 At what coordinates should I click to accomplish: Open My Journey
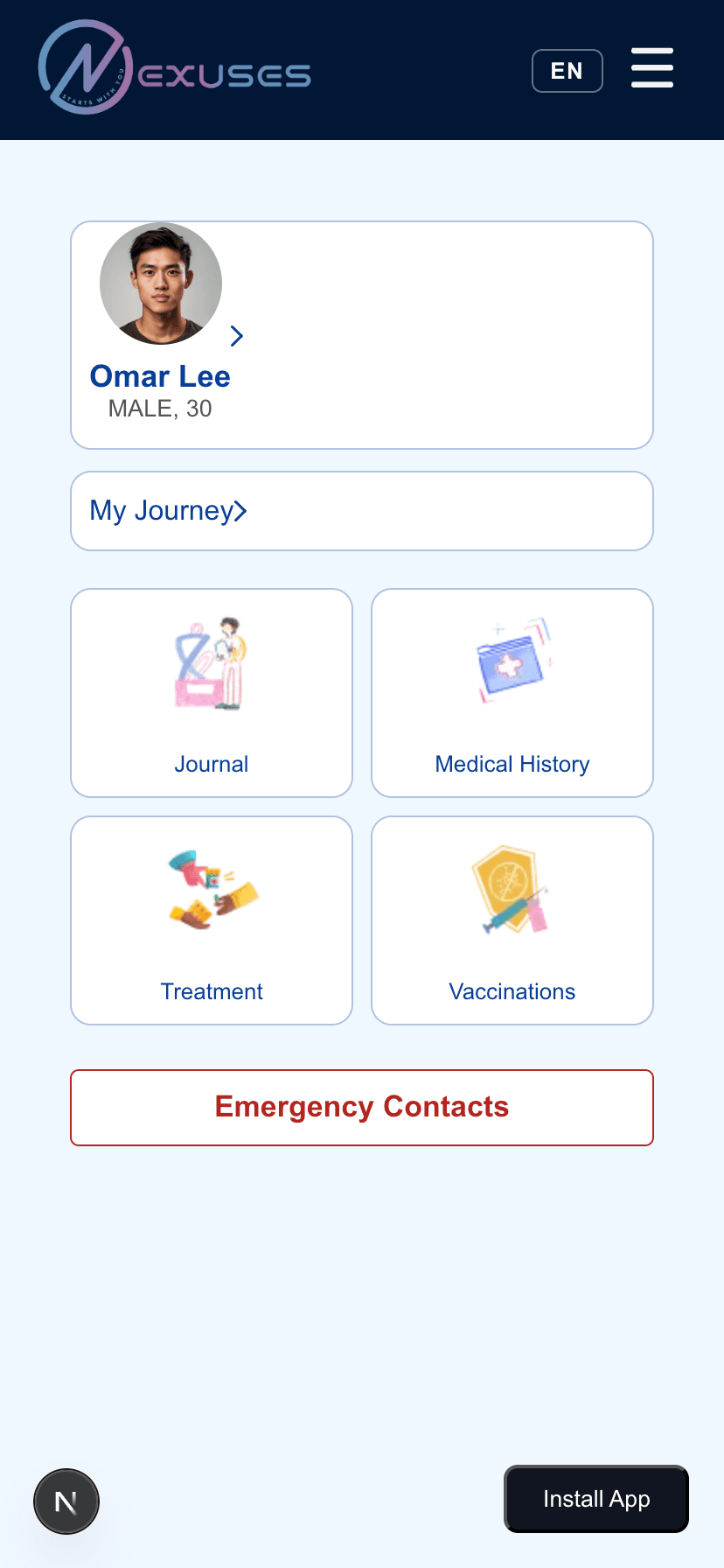[361, 511]
